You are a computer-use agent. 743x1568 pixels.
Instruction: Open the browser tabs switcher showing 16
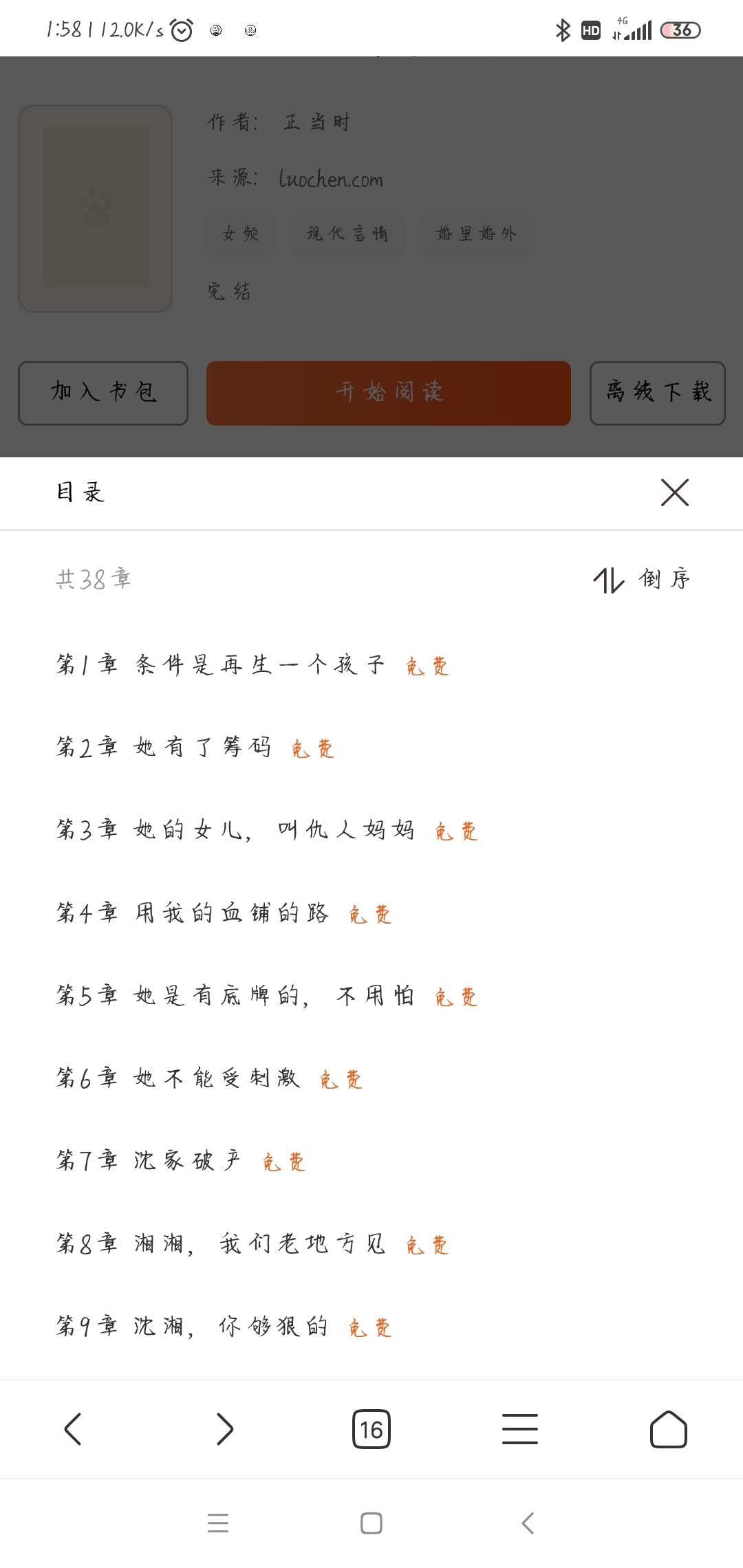pyautogui.click(x=371, y=1429)
